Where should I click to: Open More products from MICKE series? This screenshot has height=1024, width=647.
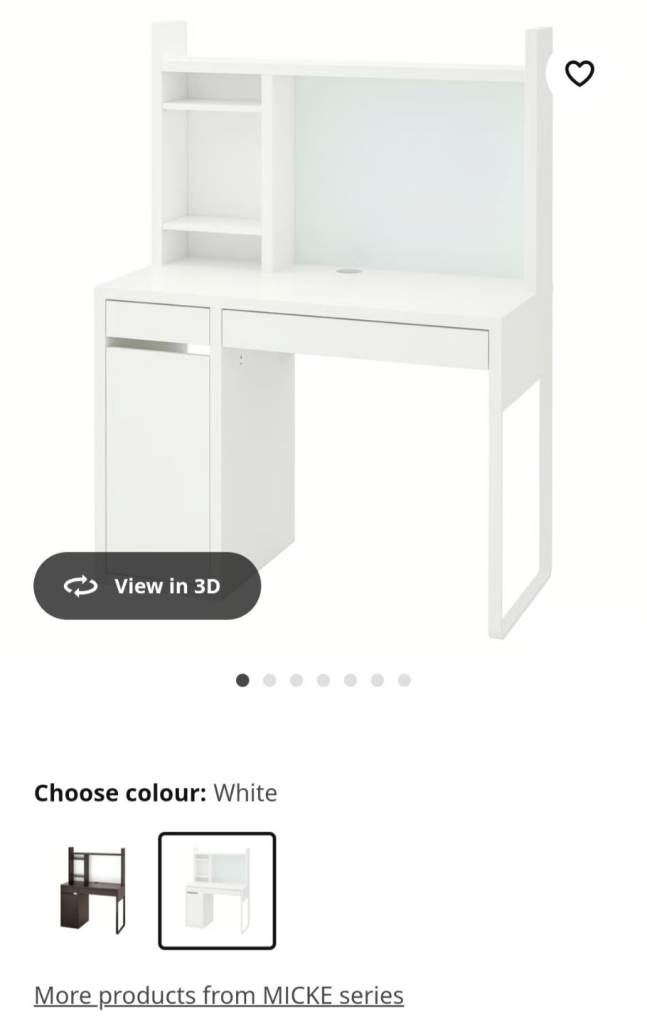[219, 995]
